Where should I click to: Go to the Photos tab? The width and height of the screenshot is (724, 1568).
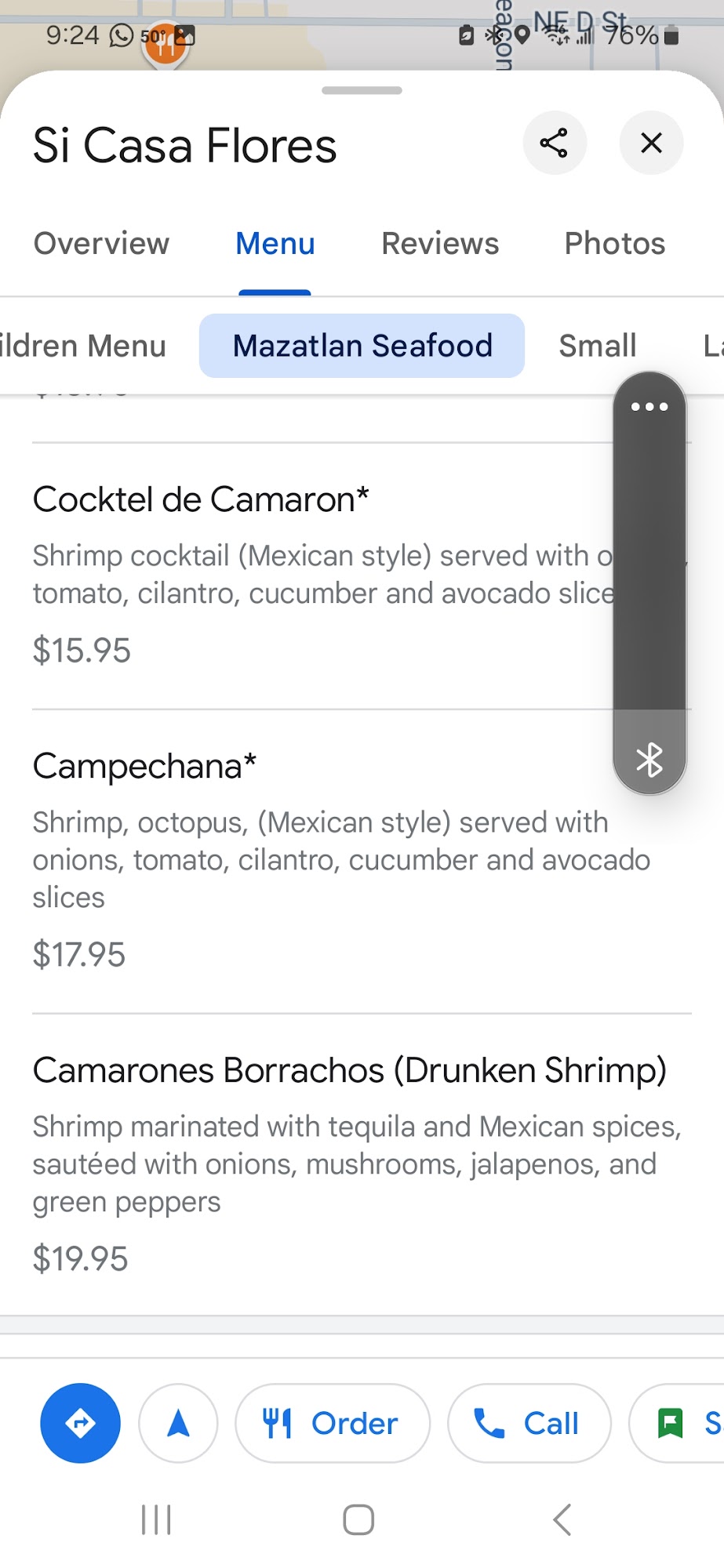[615, 244]
